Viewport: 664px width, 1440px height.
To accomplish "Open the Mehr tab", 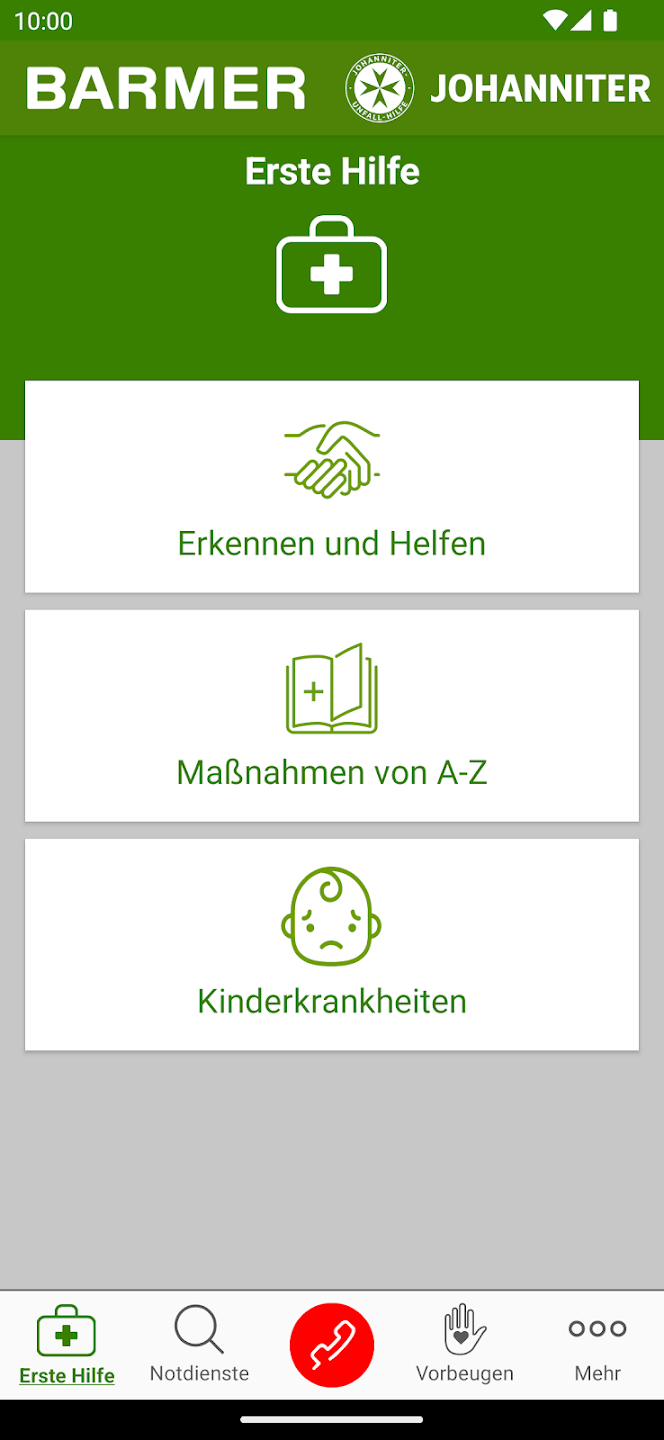I will click(597, 1345).
